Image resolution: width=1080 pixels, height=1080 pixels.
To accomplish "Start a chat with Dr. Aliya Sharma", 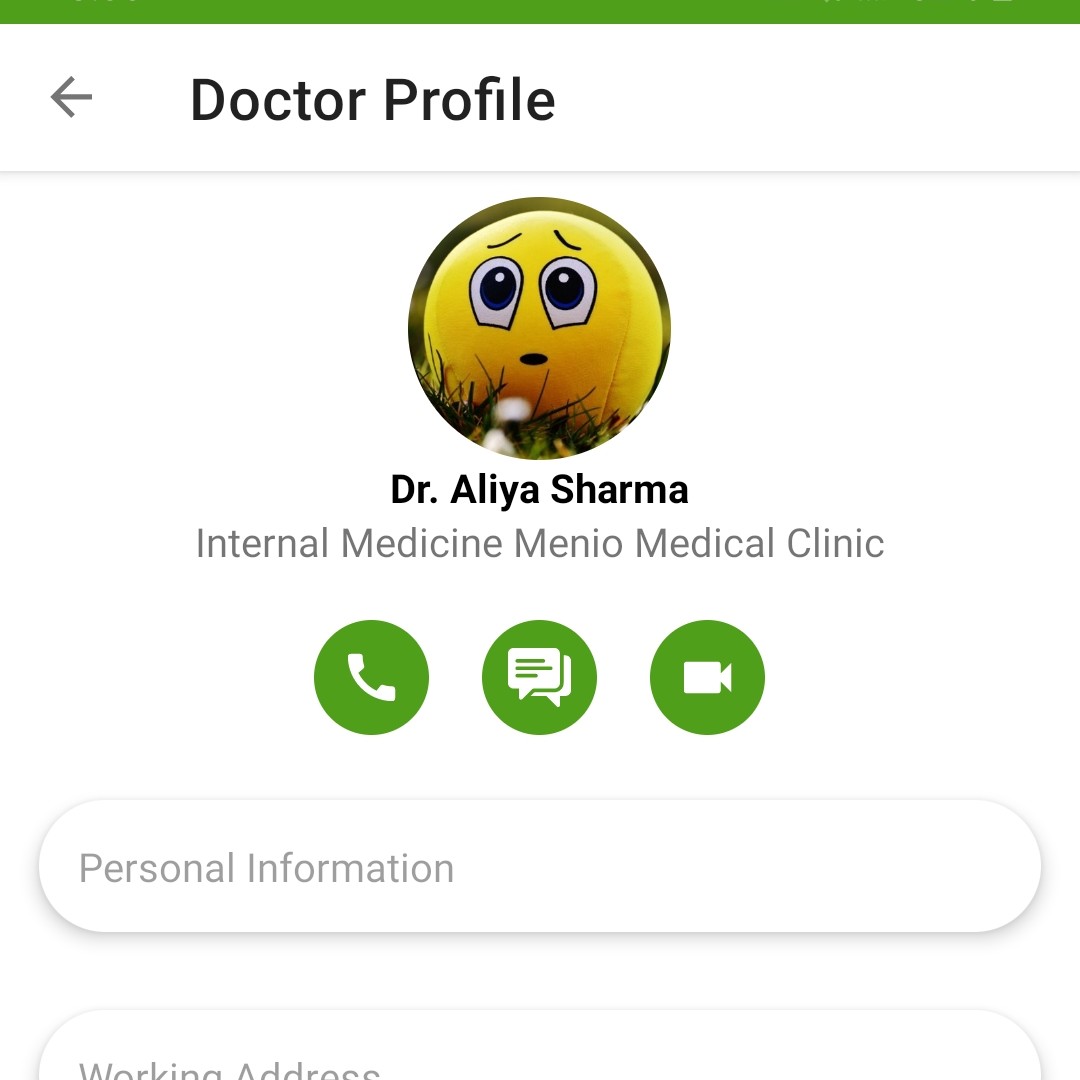I will 539,677.
